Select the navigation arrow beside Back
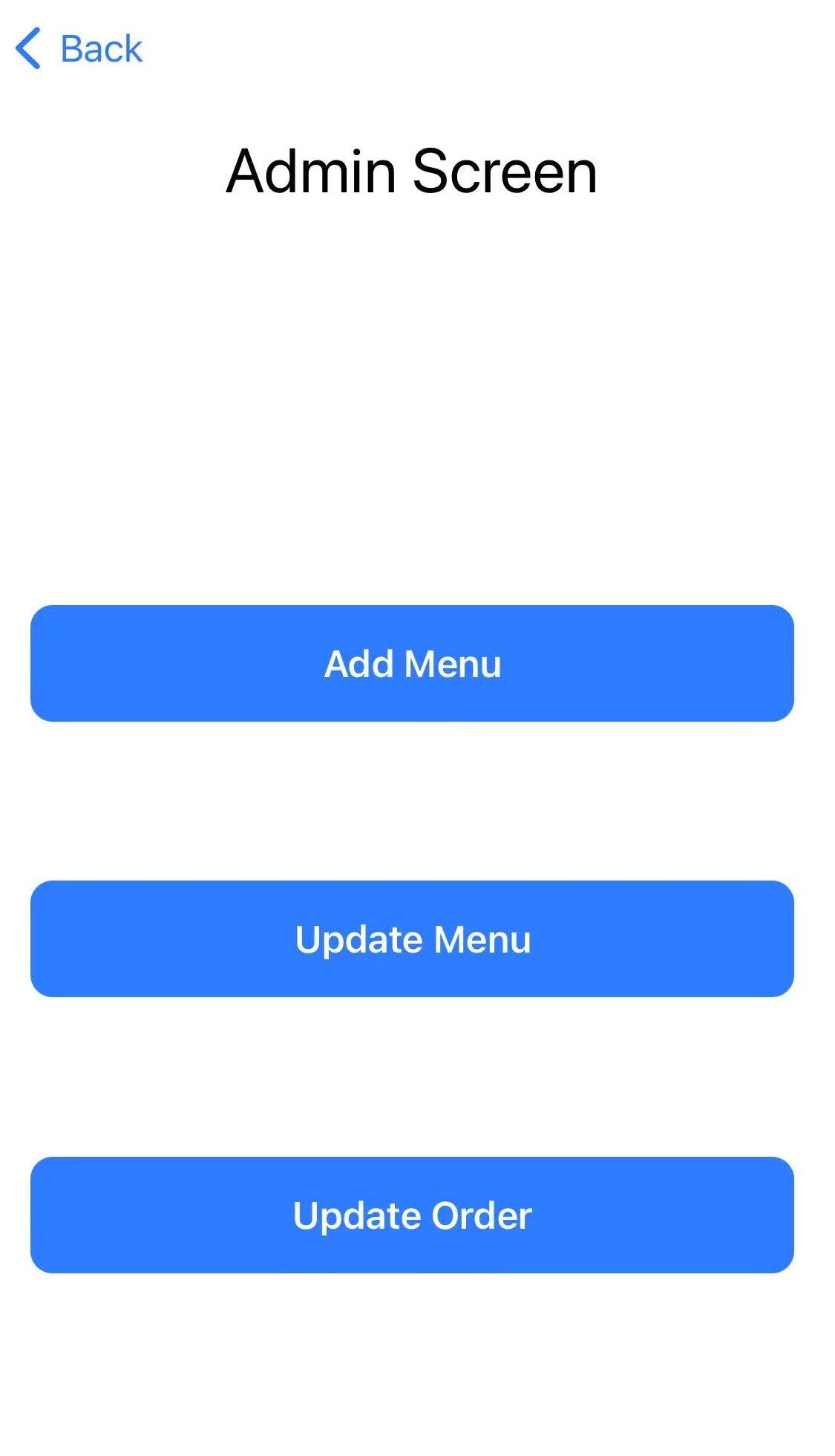835x1456 pixels. point(27,48)
